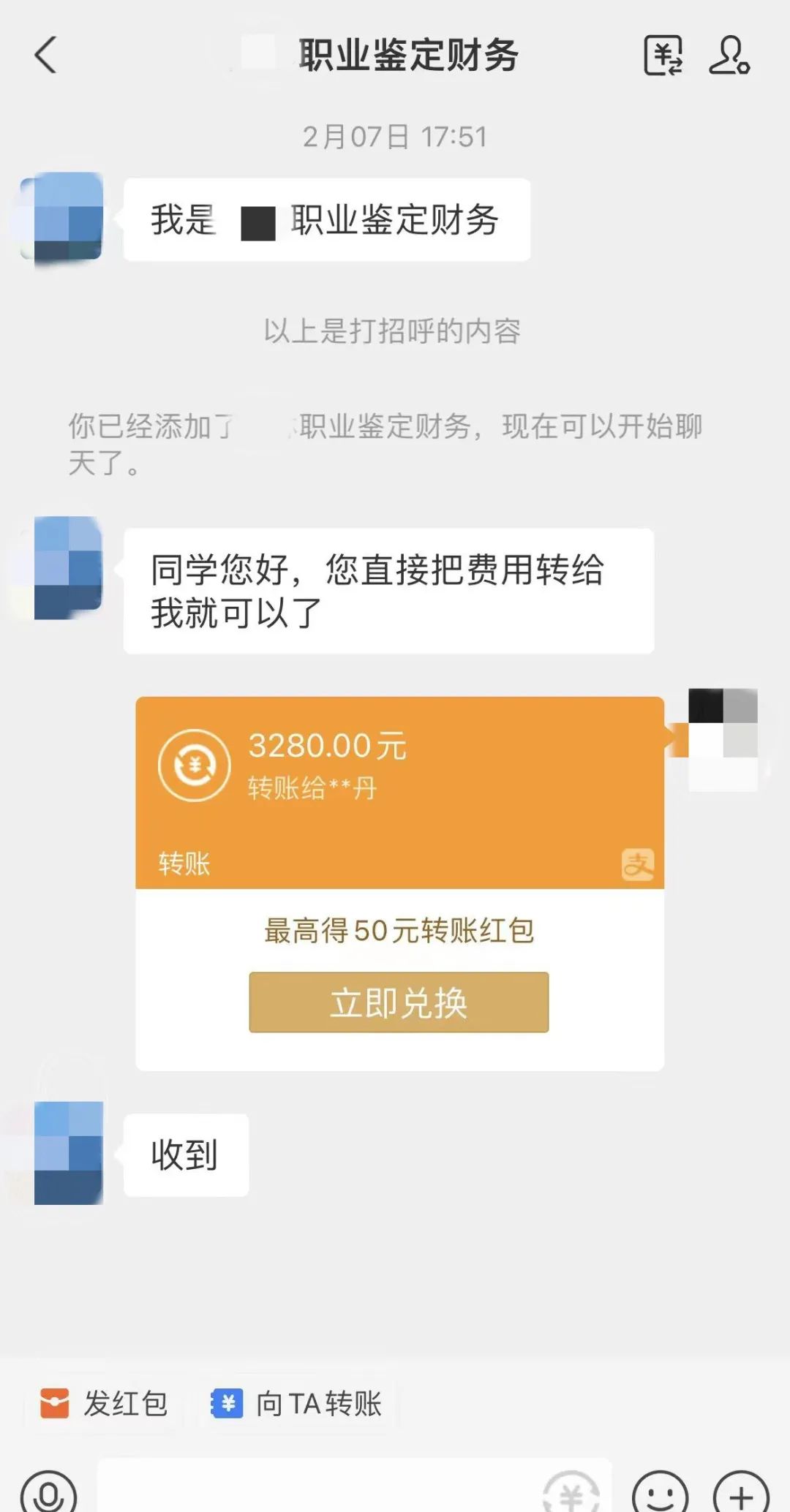Open the contact profile icon at top right
This screenshot has width=790, height=1512.
pyautogui.click(x=730, y=55)
